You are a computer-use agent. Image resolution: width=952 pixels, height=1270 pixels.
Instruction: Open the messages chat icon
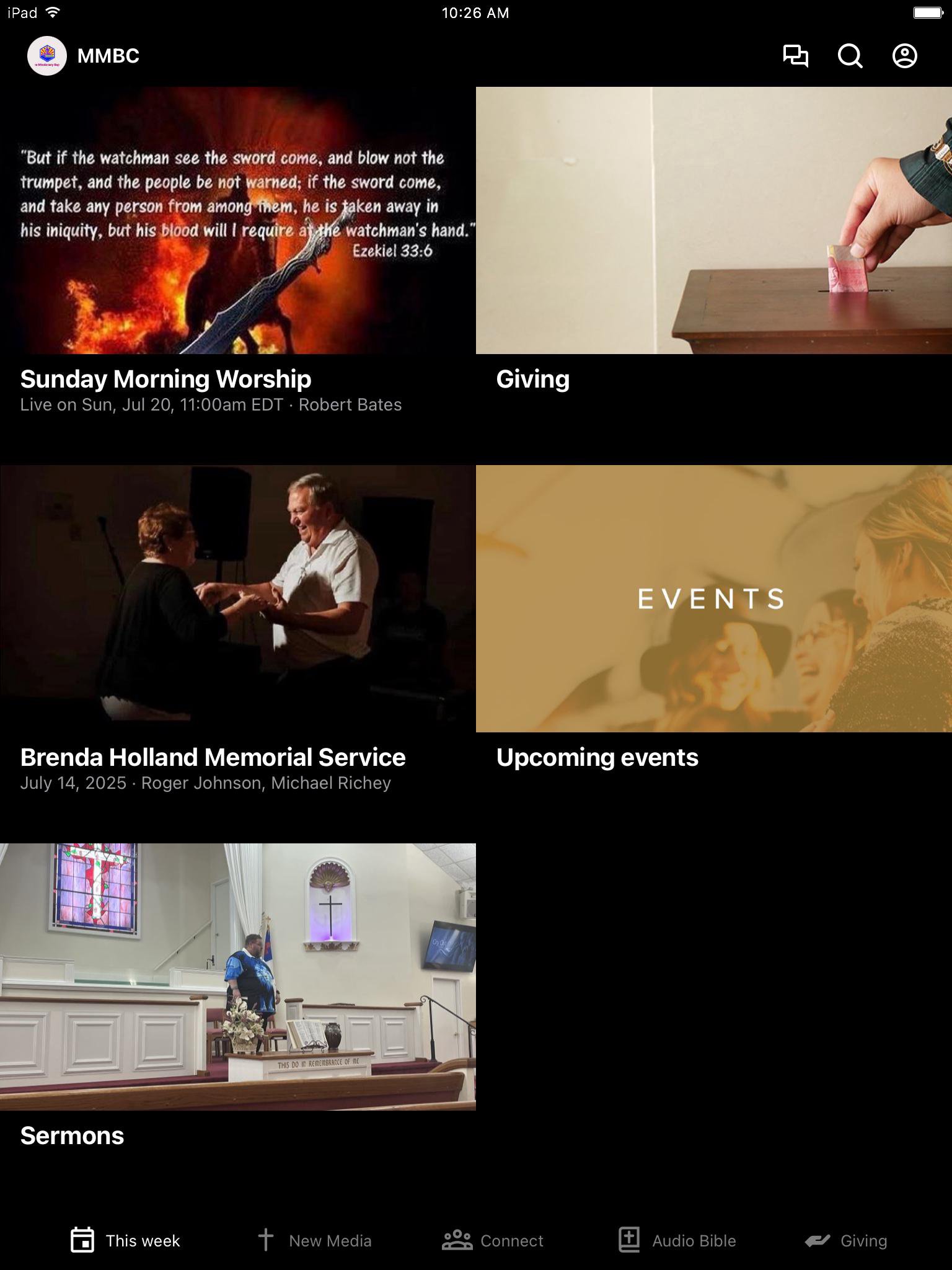click(795, 56)
